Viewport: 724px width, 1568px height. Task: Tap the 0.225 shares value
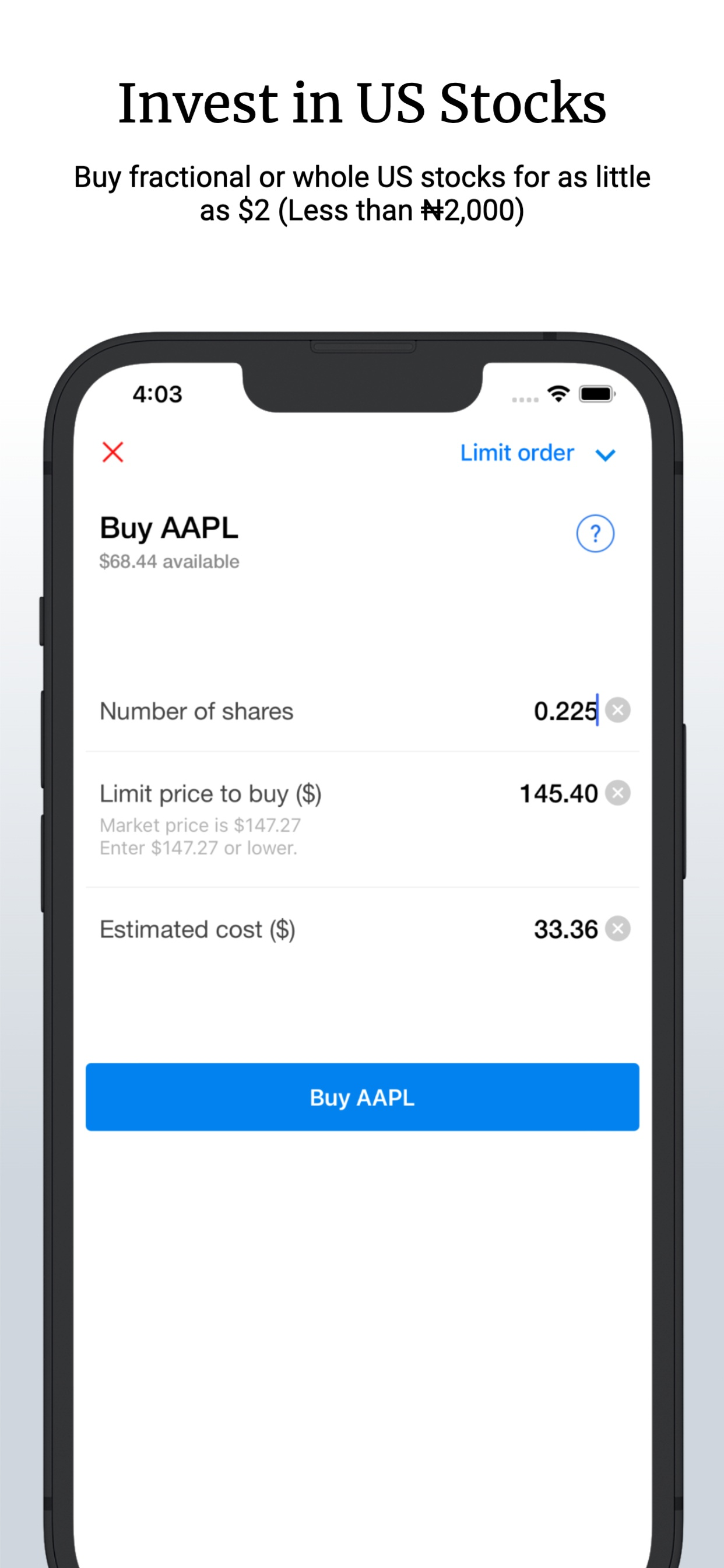click(x=565, y=710)
